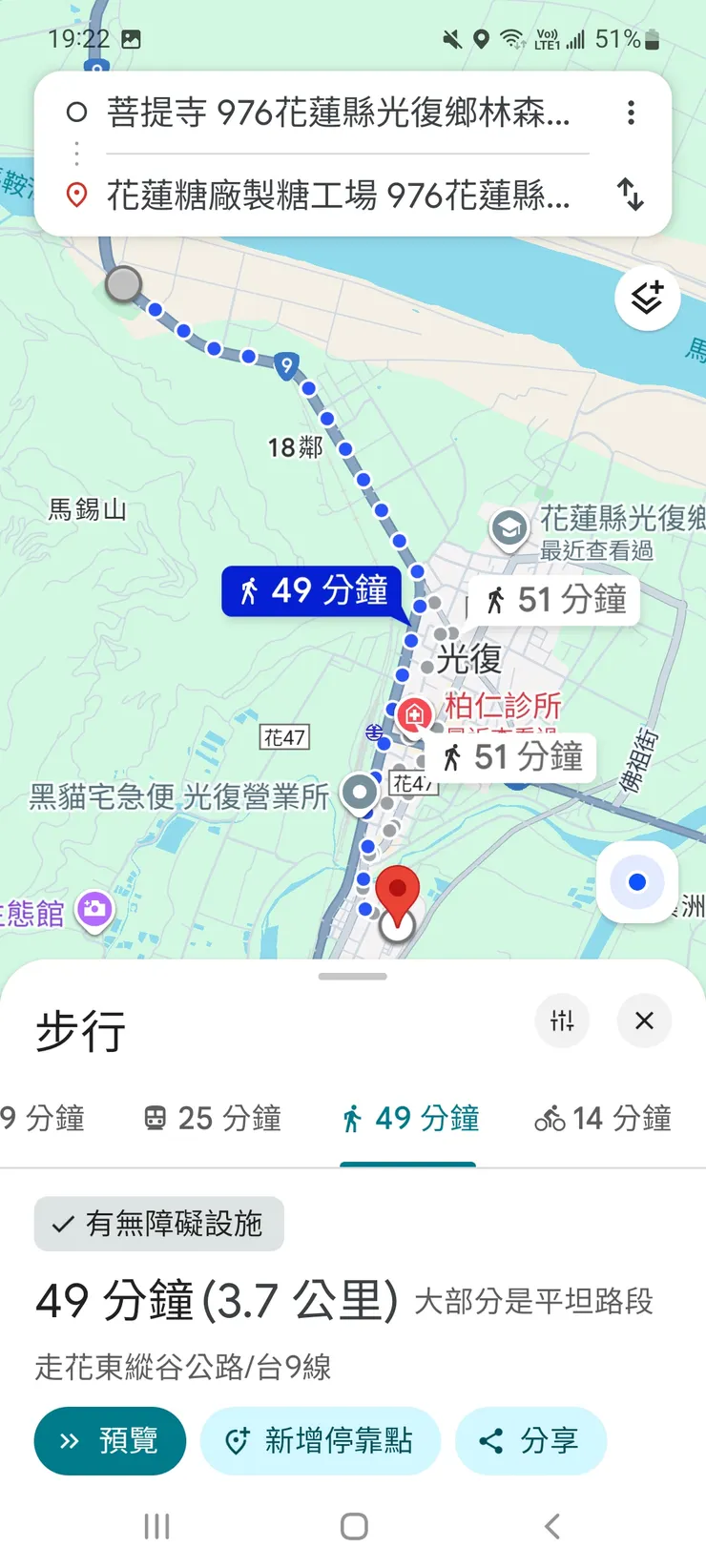Image resolution: width=706 pixels, height=1568 pixels.
Task: Tap 新增停靠點 to add a stop
Action: coord(321,1441)
